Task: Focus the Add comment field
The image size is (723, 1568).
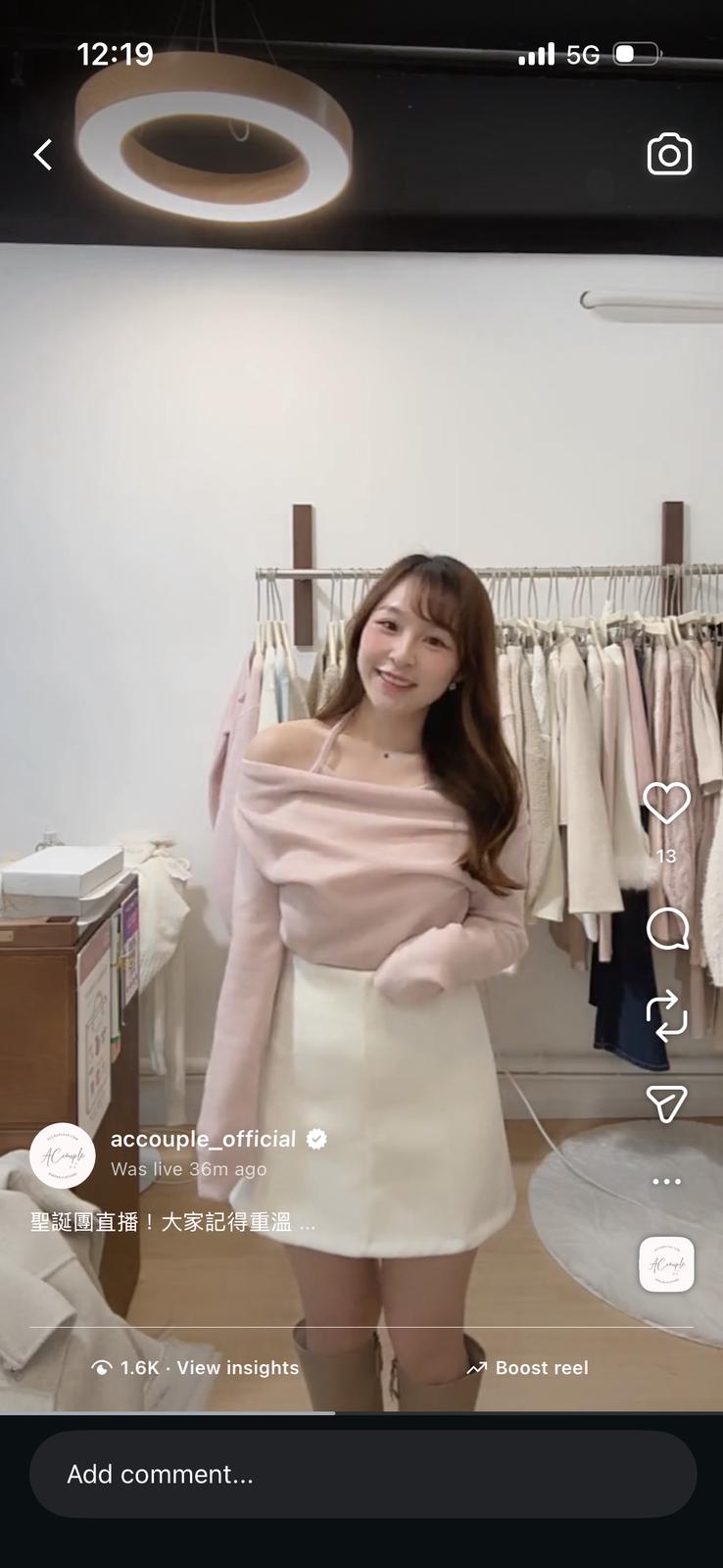Action: pyautogui.click(x=362, y=1474)
